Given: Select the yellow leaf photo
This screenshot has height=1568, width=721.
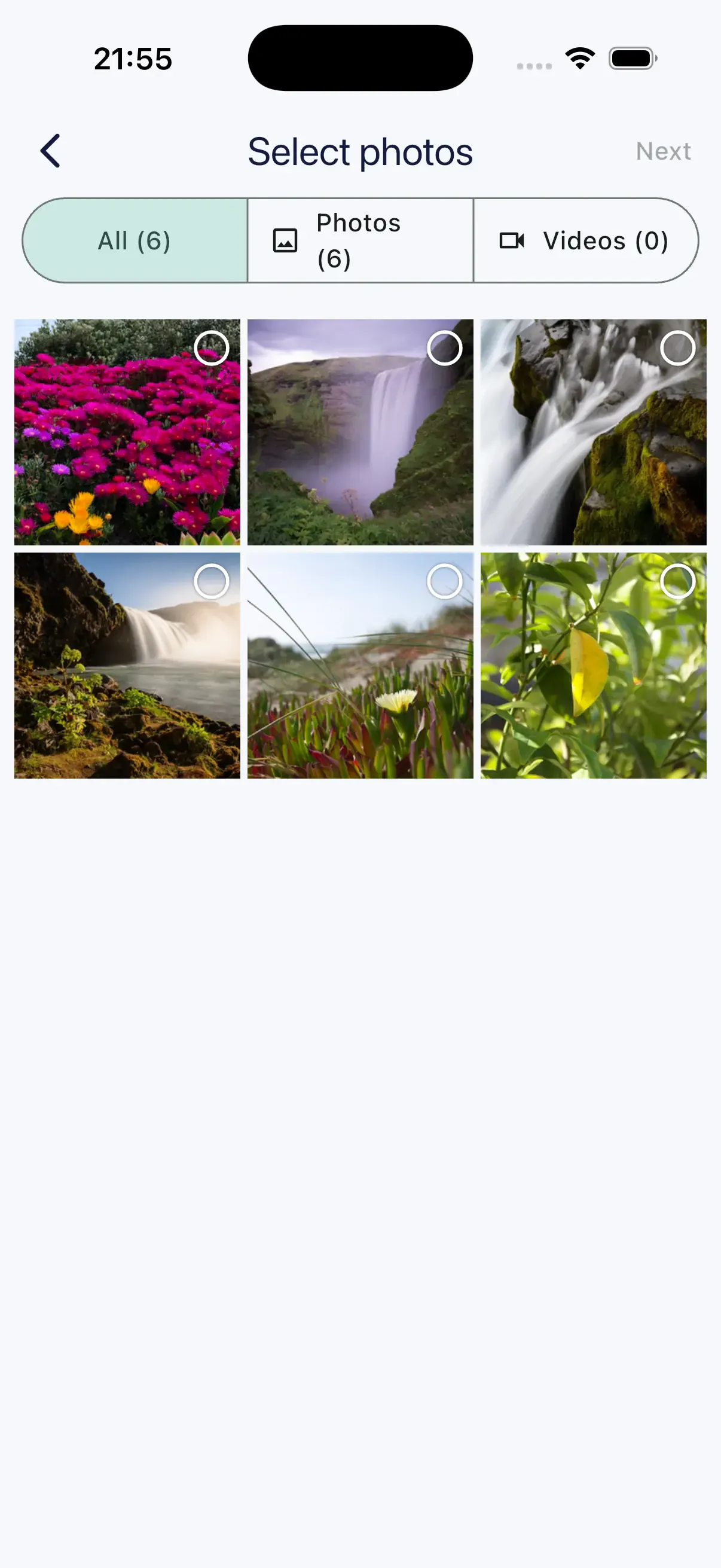Looking at the screenshot, I should 593,666.
